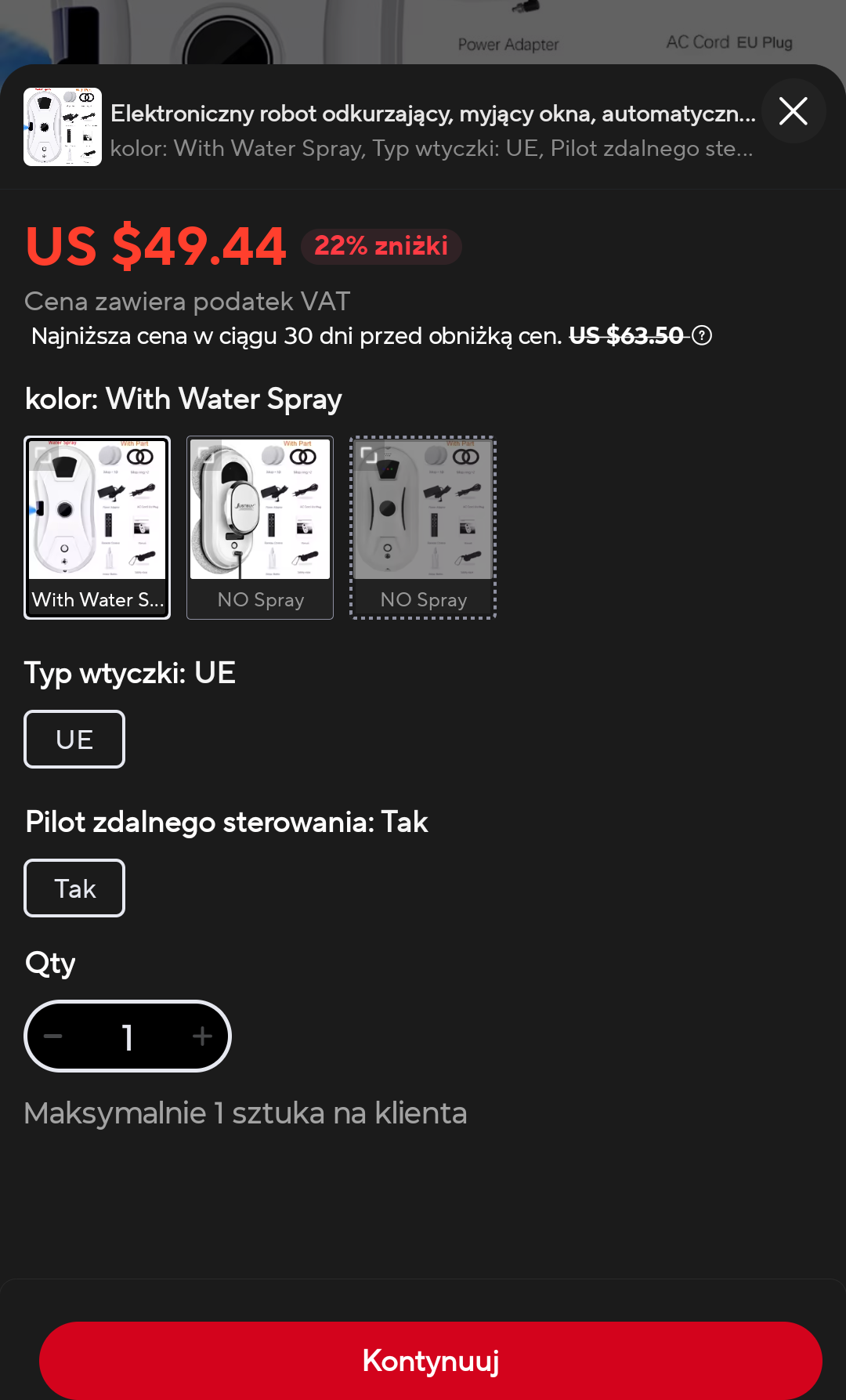Tap the expand icon on the second NO Spray thumbnail
This screenshot has width=846, height=1400.
coord(369,454)
